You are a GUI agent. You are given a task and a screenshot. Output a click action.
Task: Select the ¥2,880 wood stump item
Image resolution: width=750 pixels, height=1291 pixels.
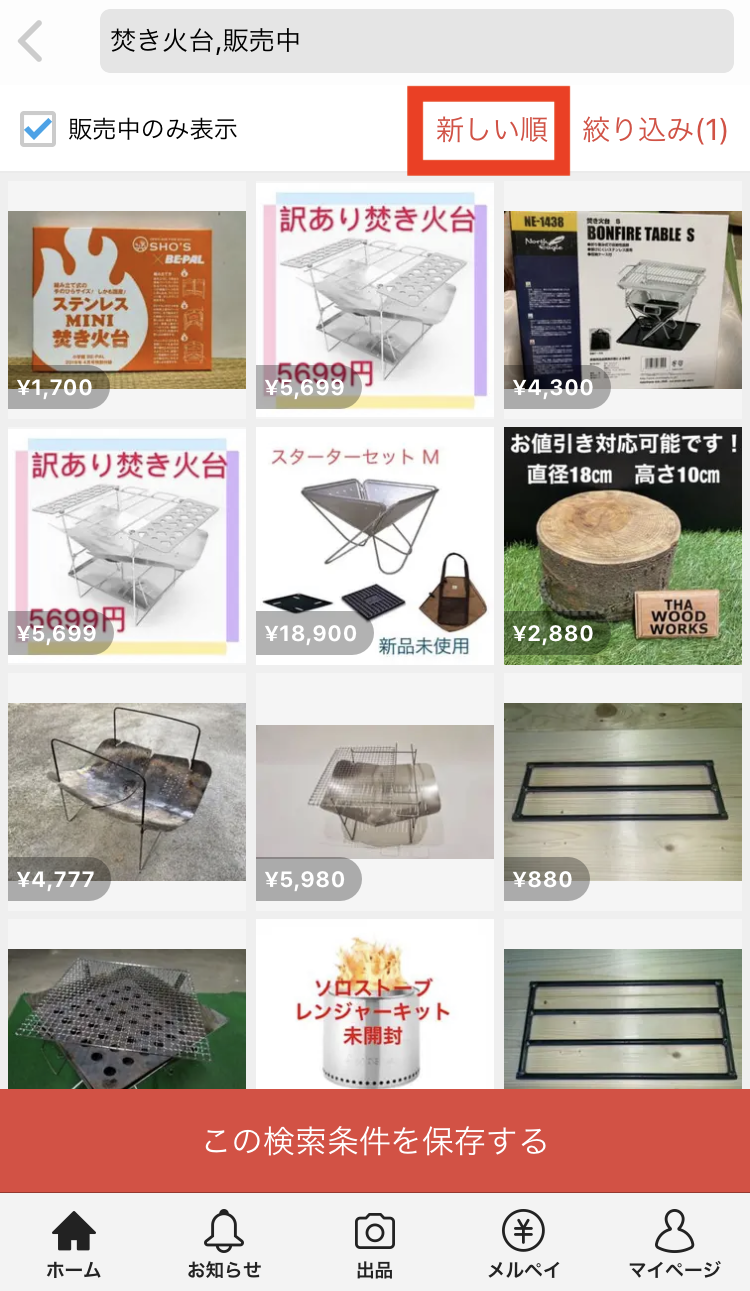tap(622, 546)
